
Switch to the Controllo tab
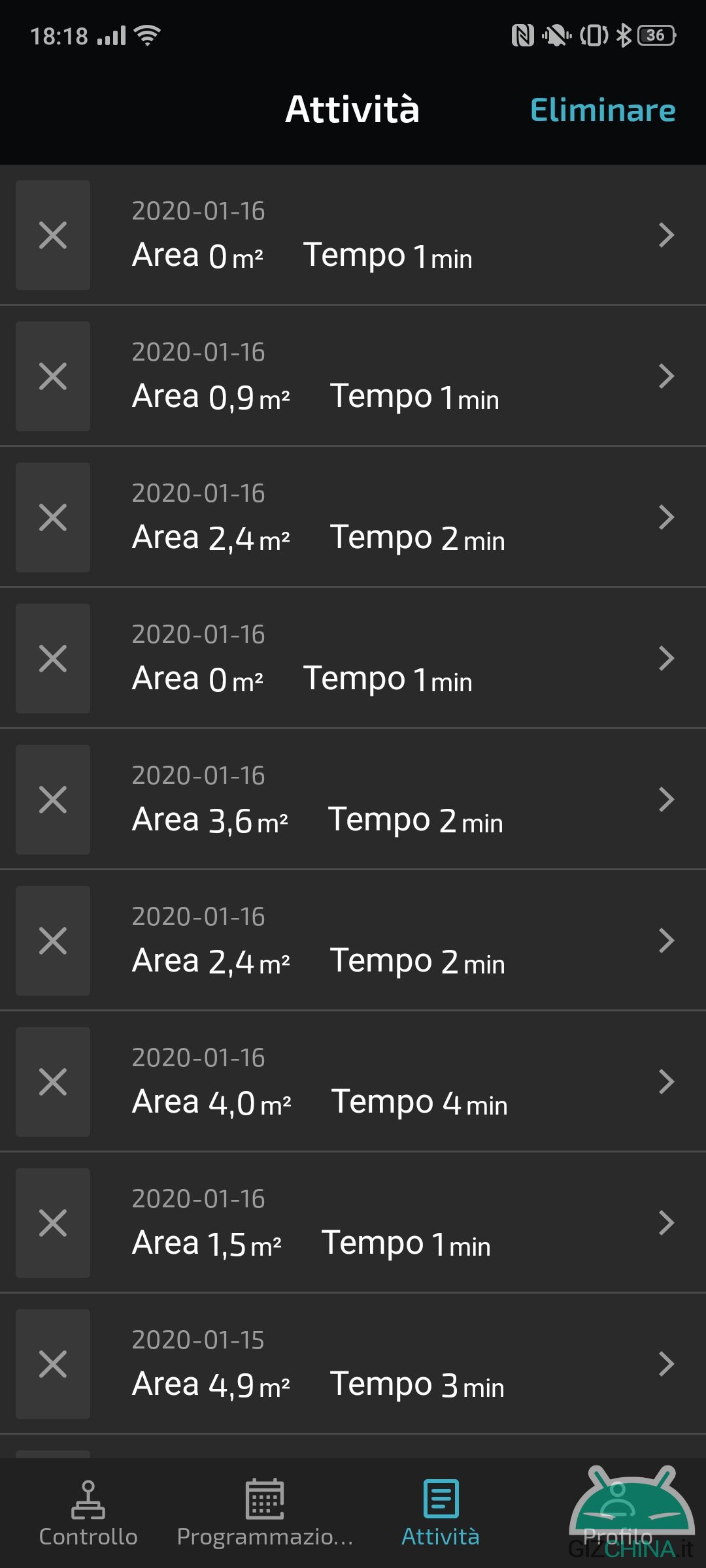tap(88, 1513)
